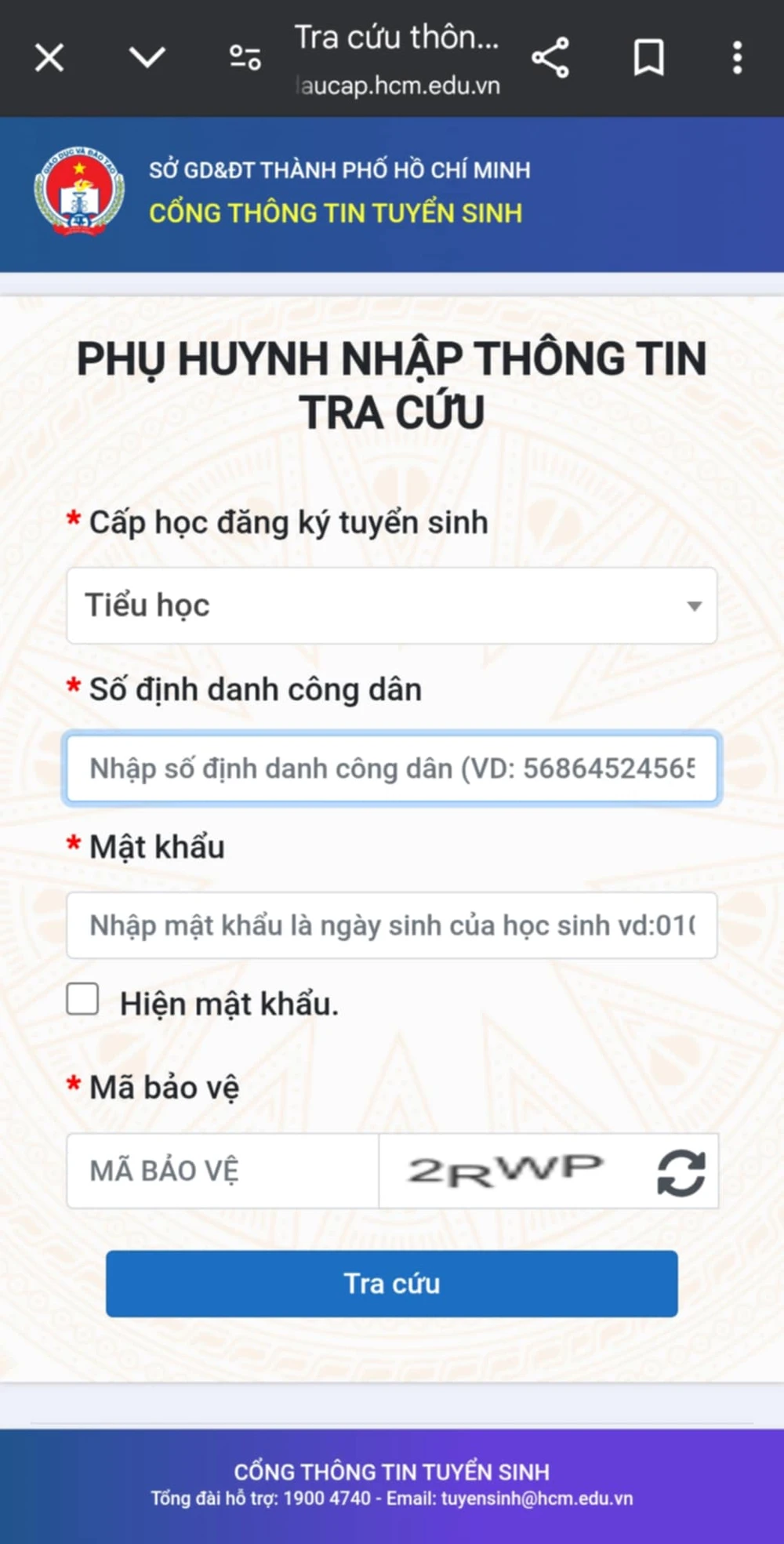The height and width of the screenshot is (1544, 784).
Task: Select the Mã bảo vệ text field
Action: click(x=223, y=1171)
